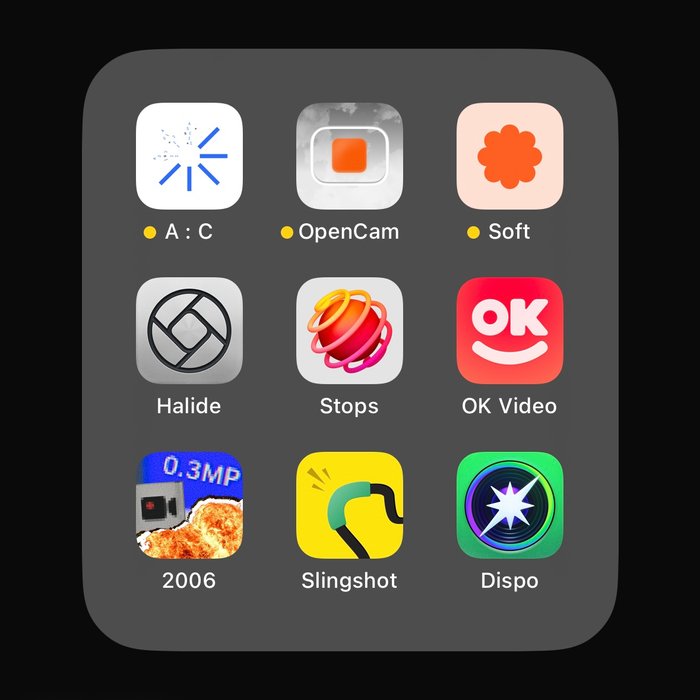
Task: Launch the Halide camera app
Action: tap(189, 330)
